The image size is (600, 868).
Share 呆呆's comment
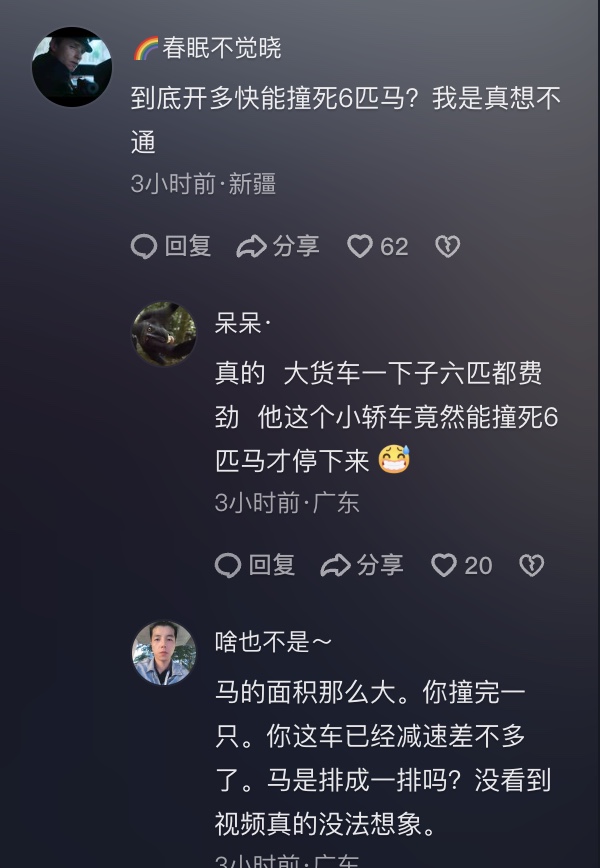[x=362, y=565]
